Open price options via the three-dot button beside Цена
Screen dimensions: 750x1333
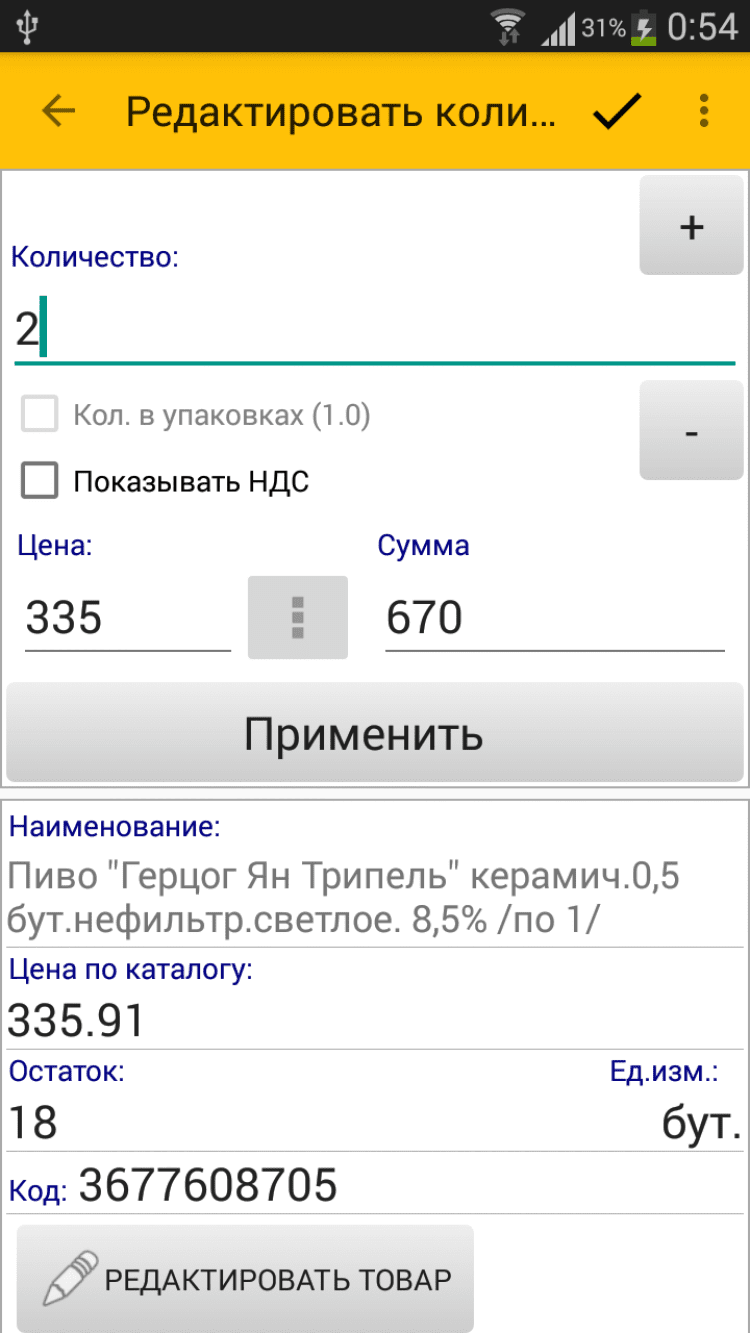pos(297,618)
